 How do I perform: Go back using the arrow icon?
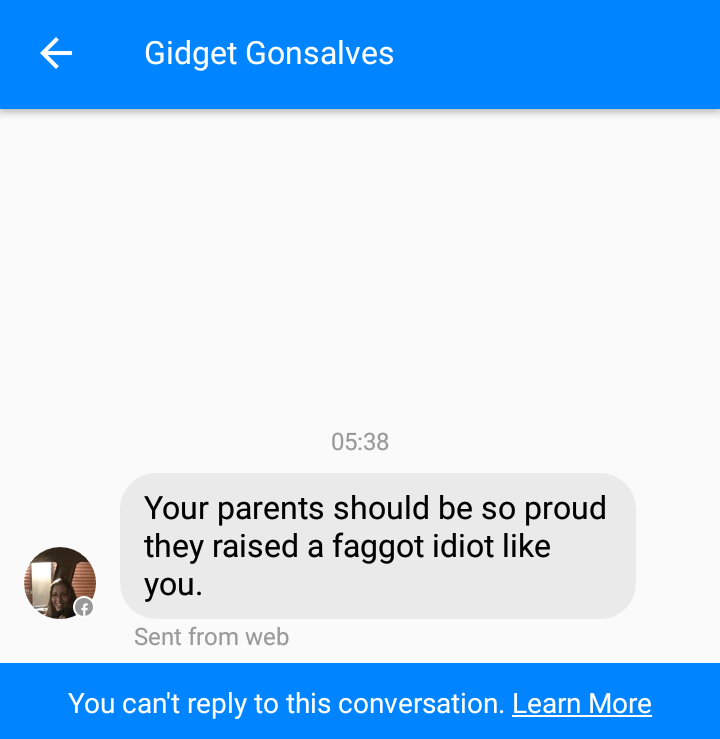click(x=56, y=53)
